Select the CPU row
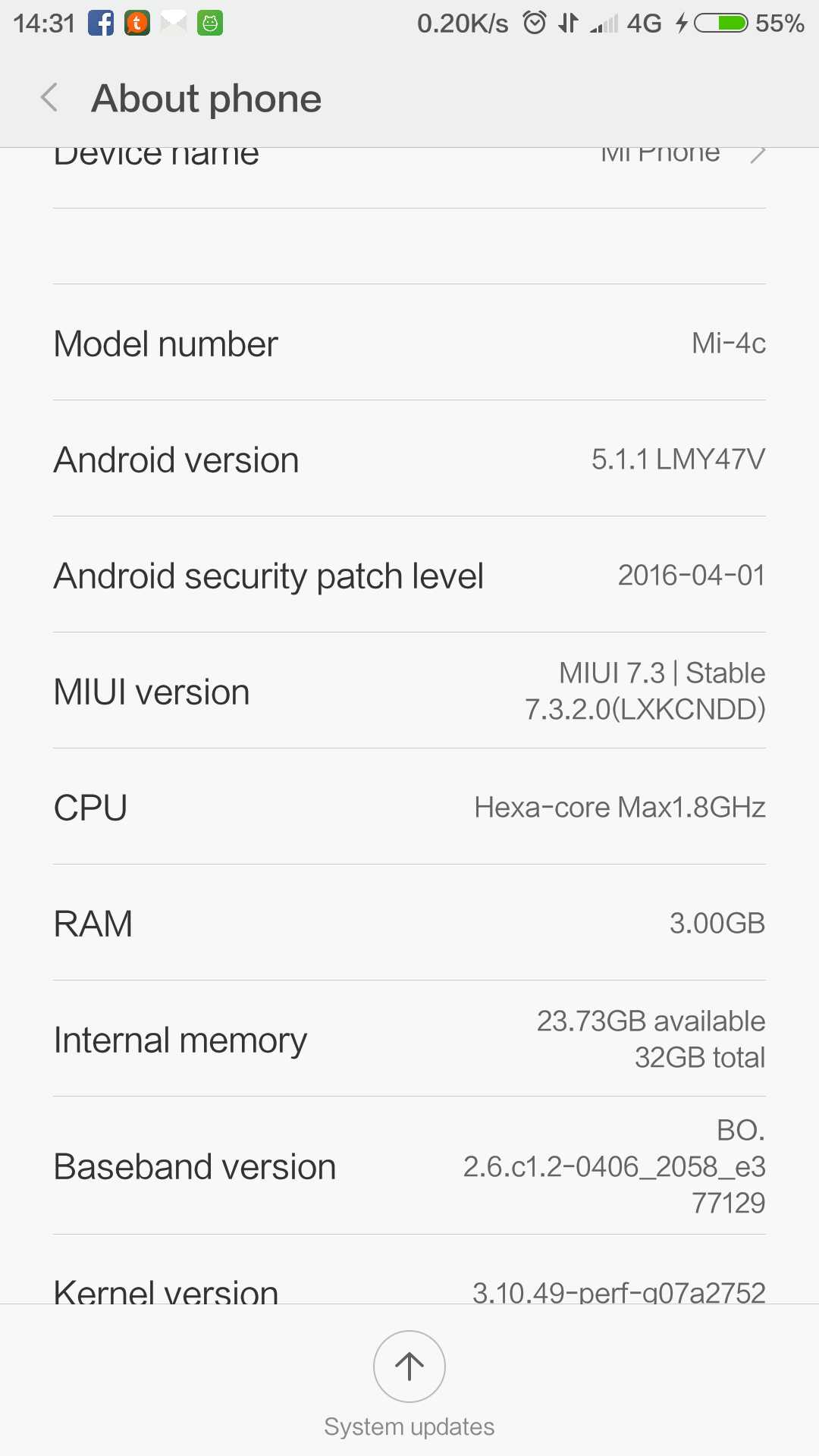 (x=409, y=807)
